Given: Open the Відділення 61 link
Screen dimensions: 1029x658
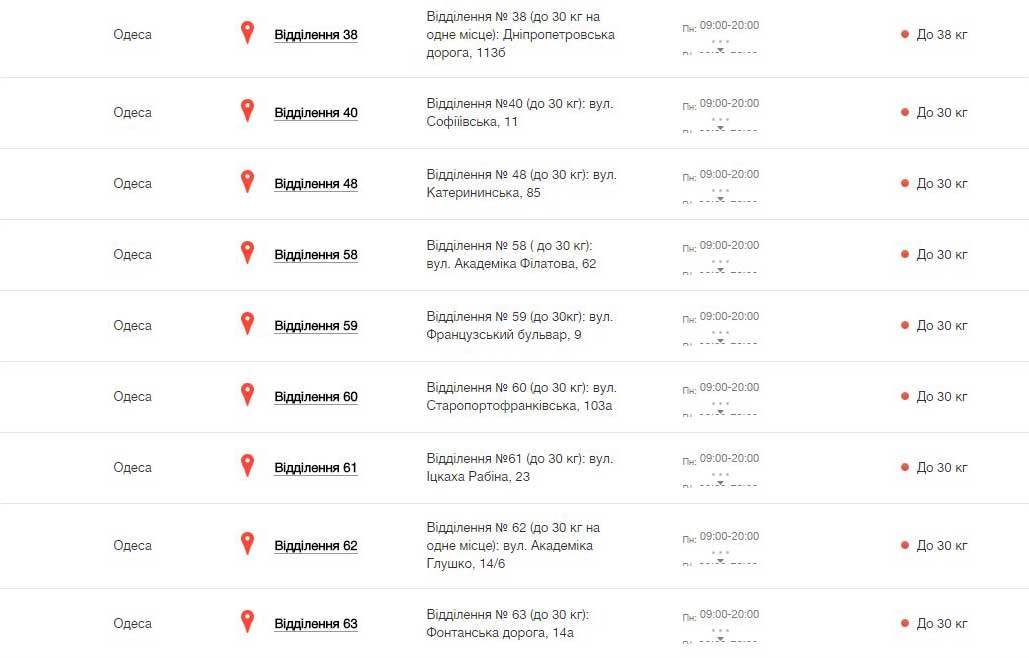Looking at the screenshot, I should point(315,468).
